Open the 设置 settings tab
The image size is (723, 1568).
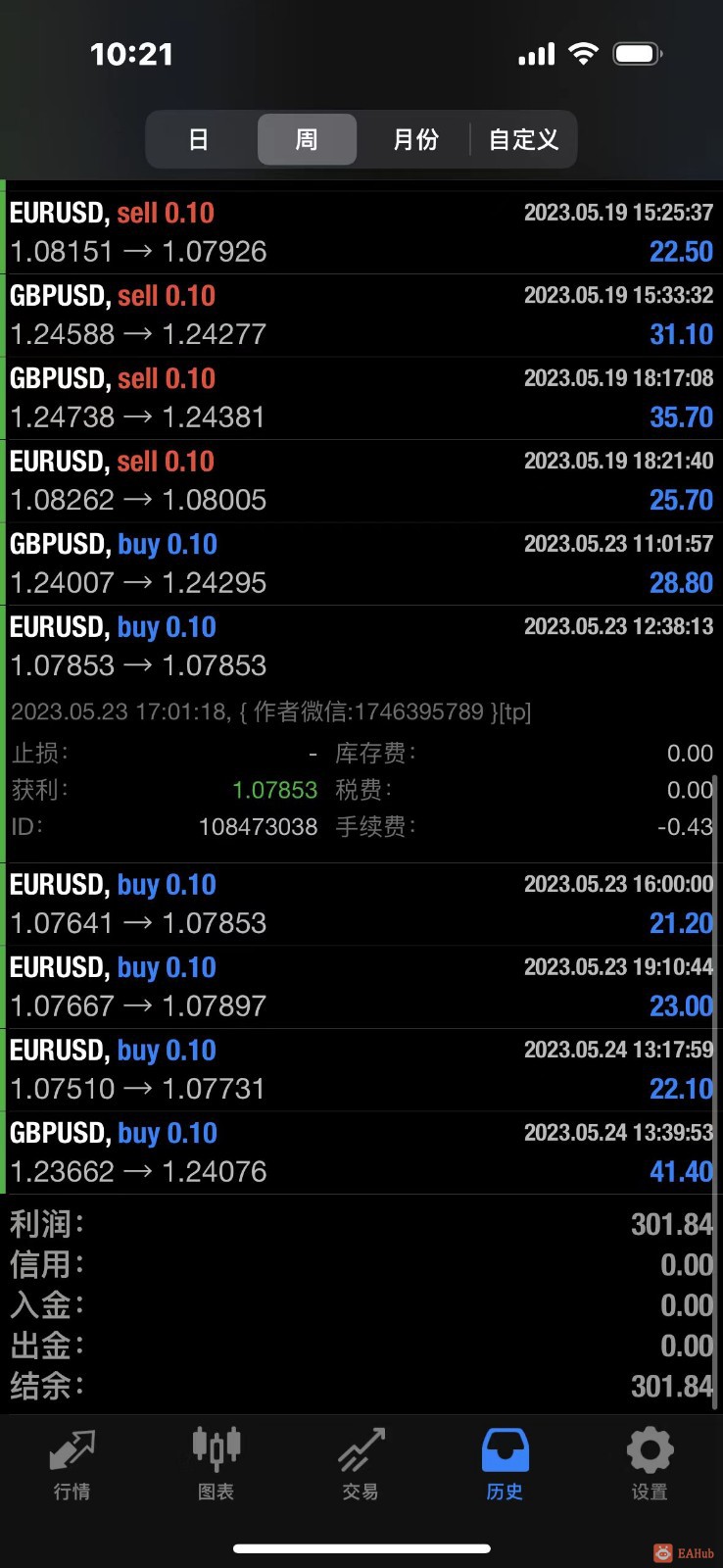tap(650, 1464)
